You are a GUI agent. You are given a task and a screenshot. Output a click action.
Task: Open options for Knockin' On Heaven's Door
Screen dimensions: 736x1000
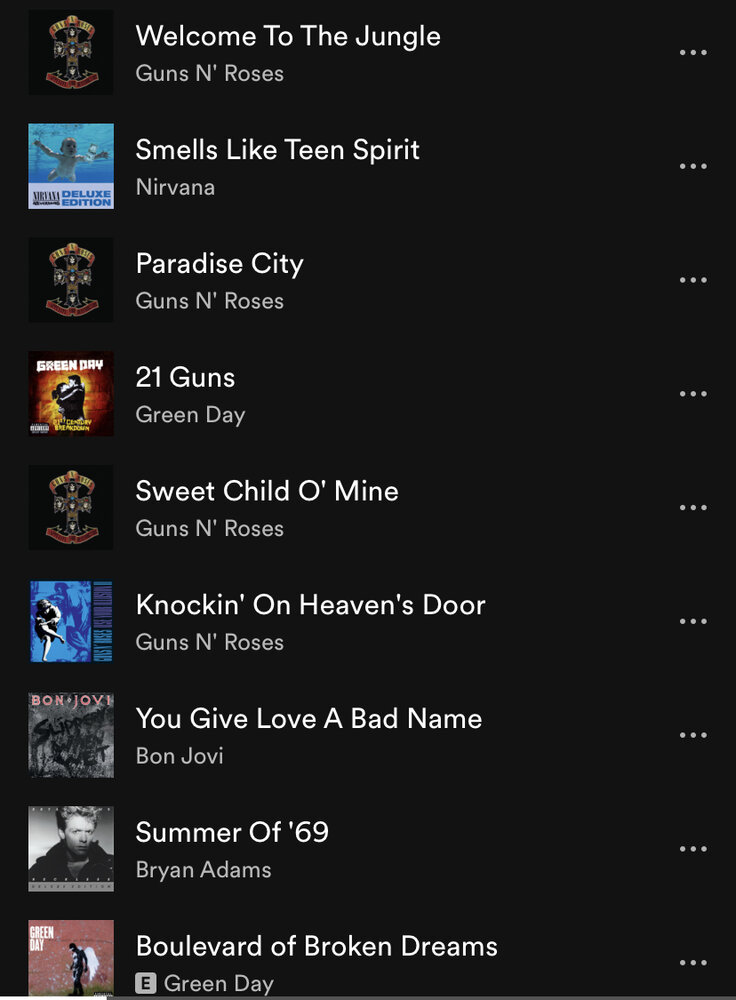(x=693, y=622)
